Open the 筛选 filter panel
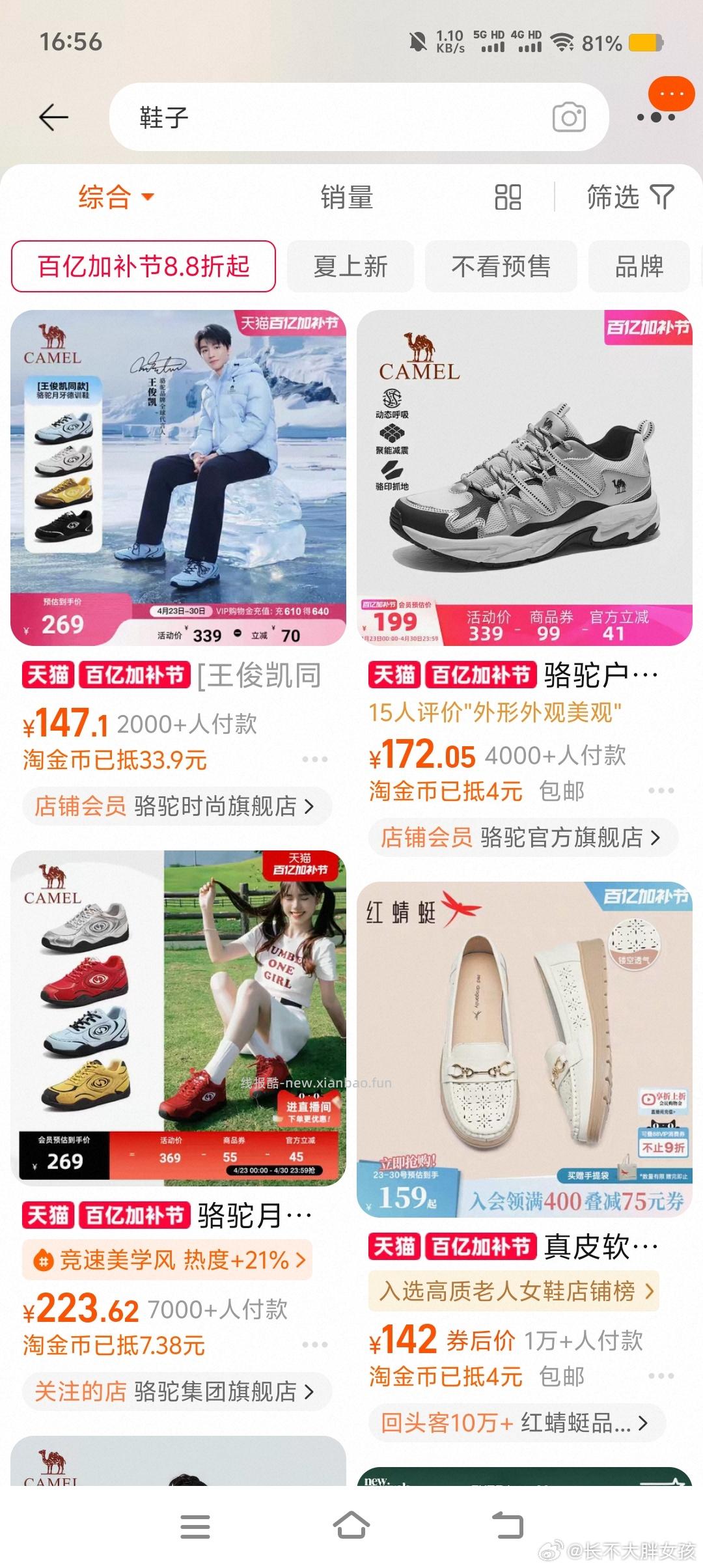 (629, 197)
